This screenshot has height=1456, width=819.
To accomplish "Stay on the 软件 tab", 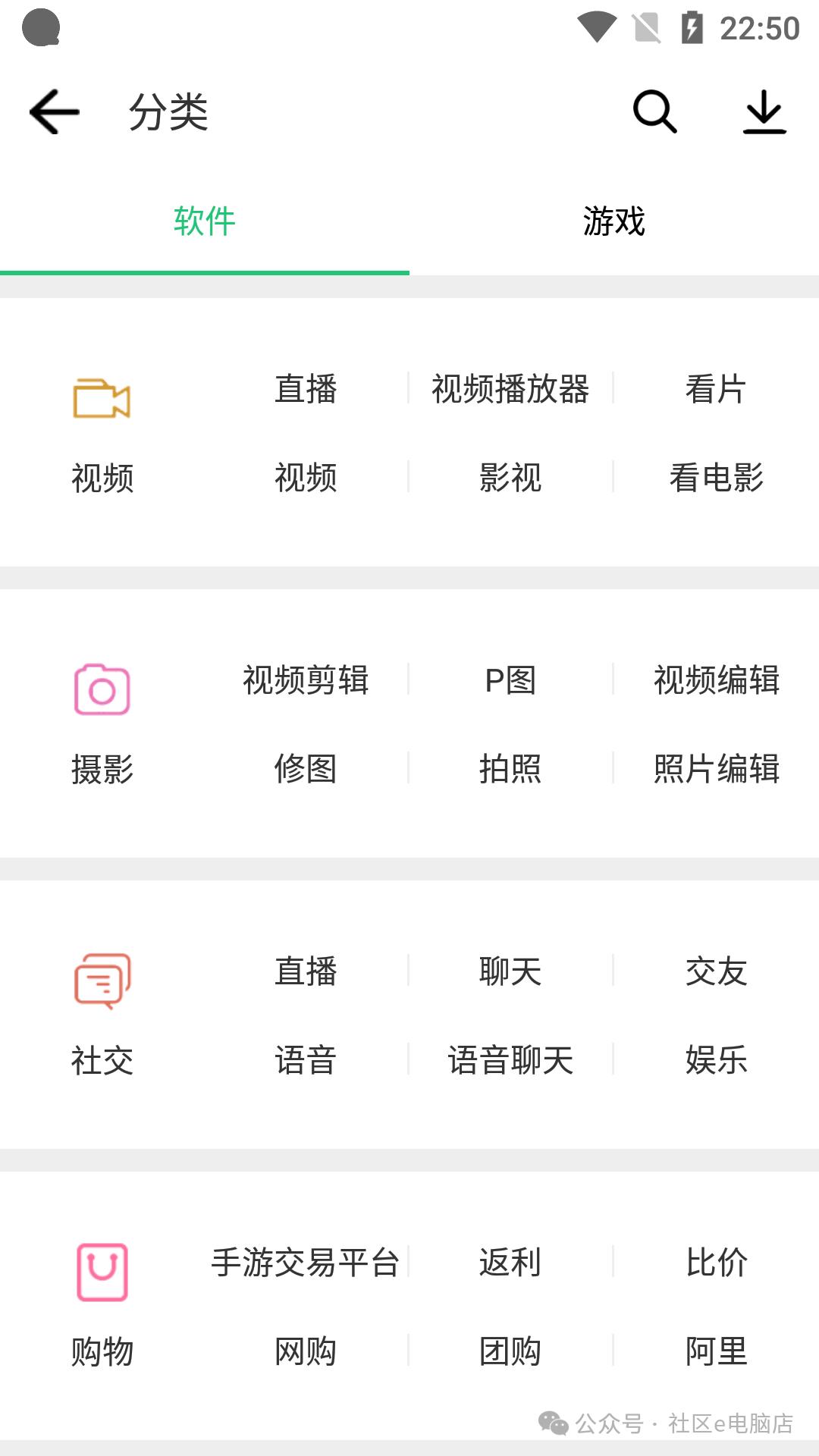I will [x=204, y=222].
